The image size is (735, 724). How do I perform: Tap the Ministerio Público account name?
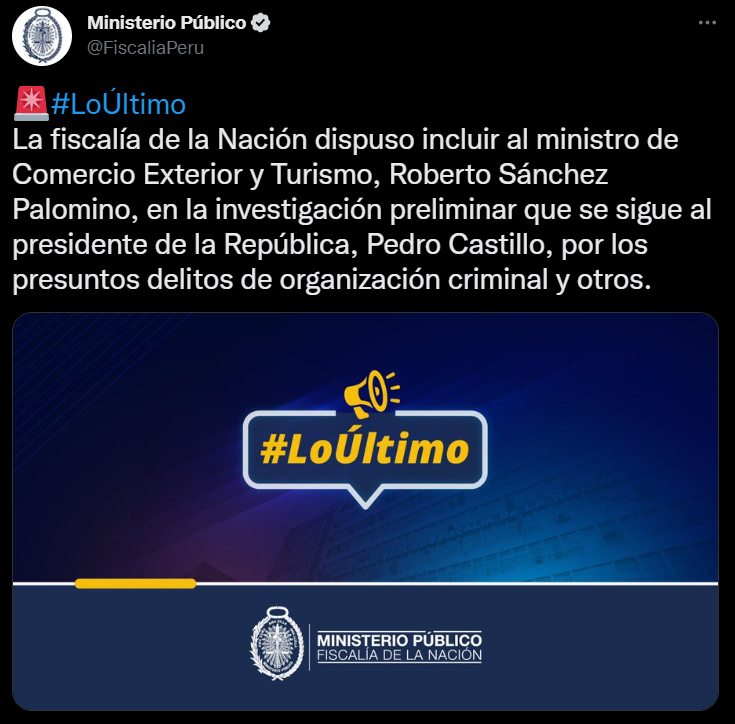pos(168,23)
